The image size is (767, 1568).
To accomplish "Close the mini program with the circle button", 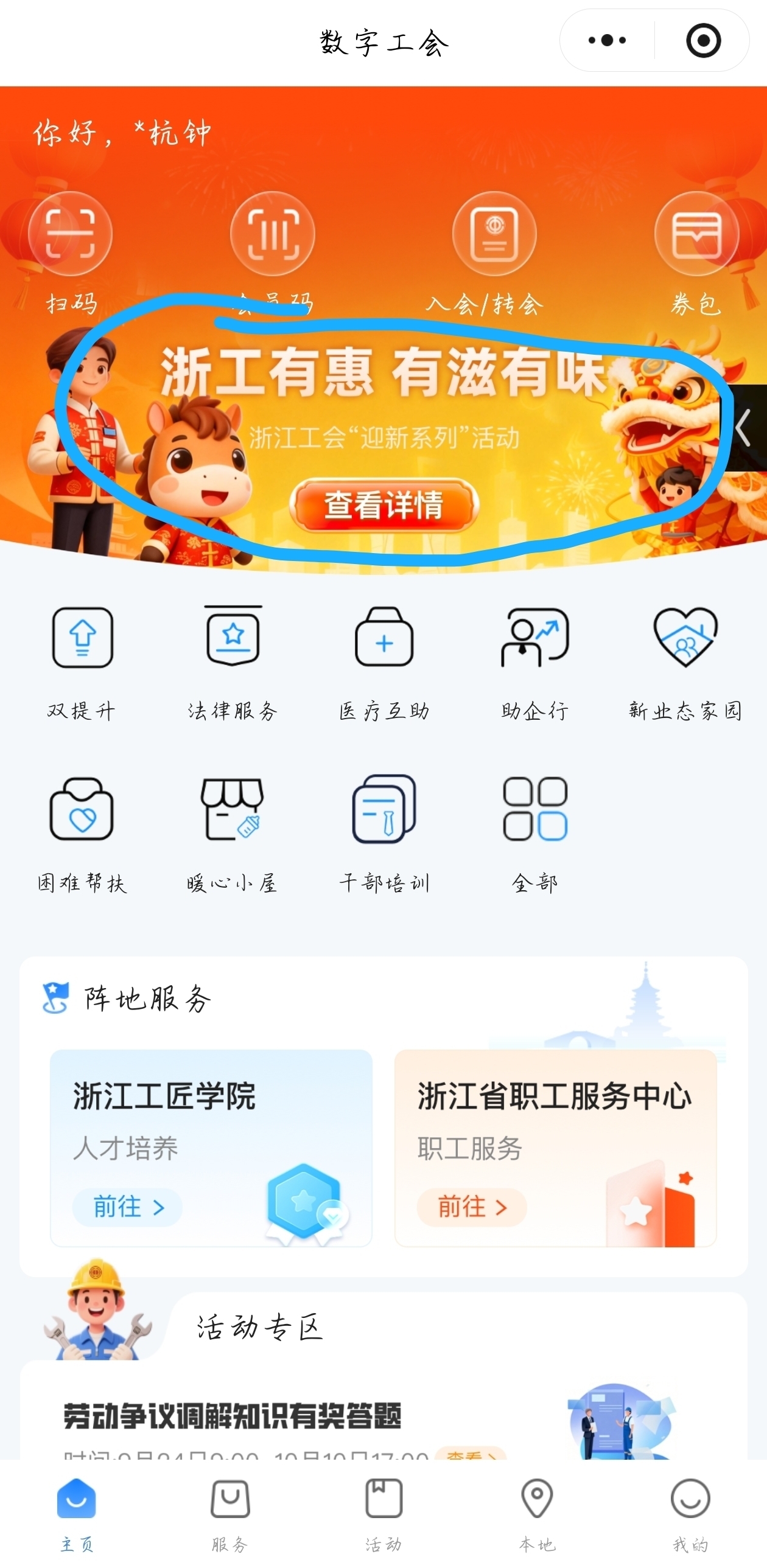I will pos(703,41).
